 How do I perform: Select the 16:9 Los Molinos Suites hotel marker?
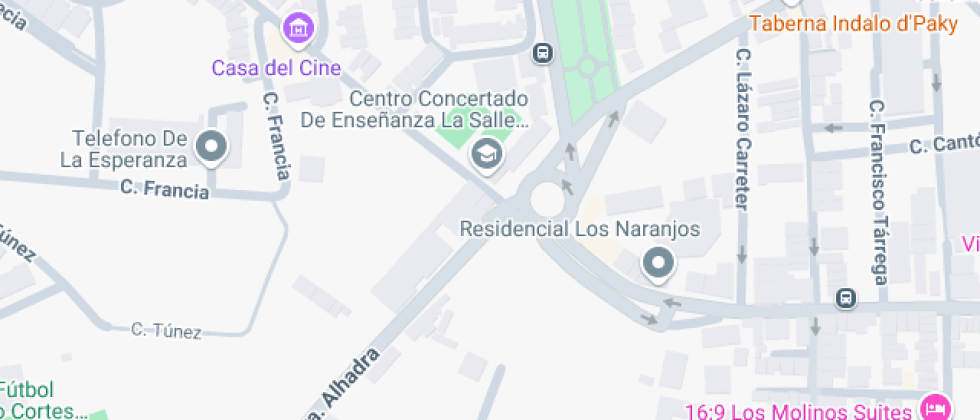point(934,407)
